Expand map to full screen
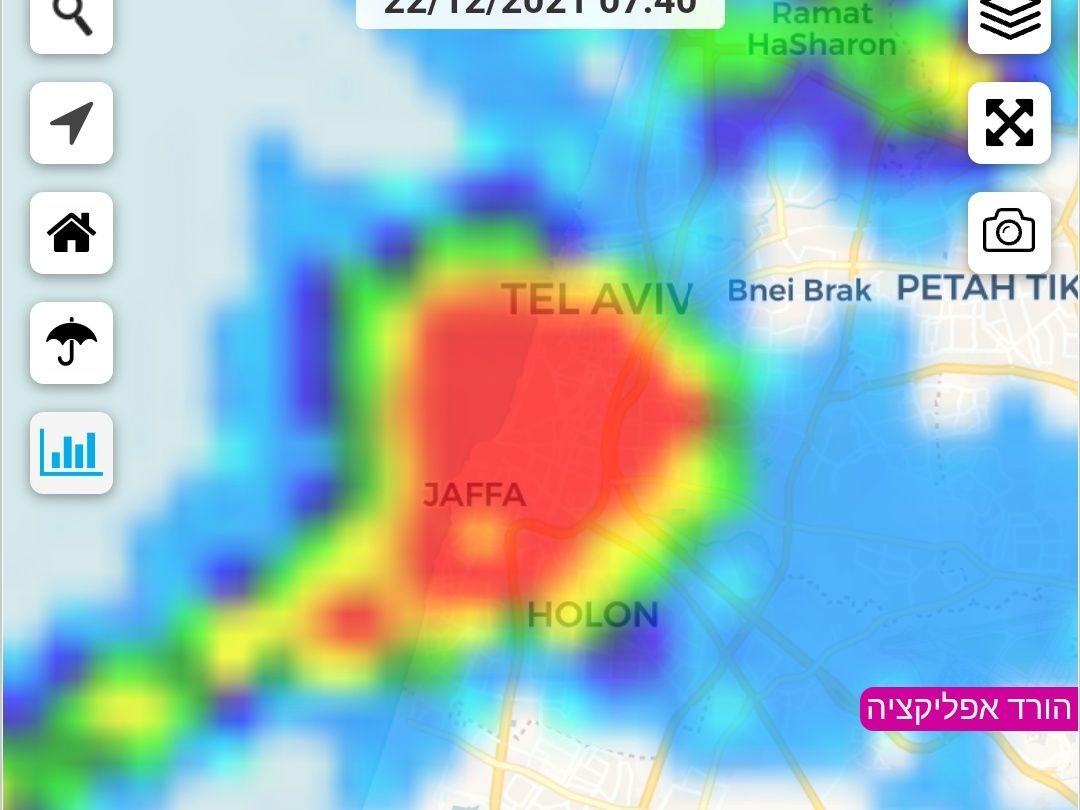Image resolution: width=1080 pixels, height=810 pixels. (x=1009, y=123)
